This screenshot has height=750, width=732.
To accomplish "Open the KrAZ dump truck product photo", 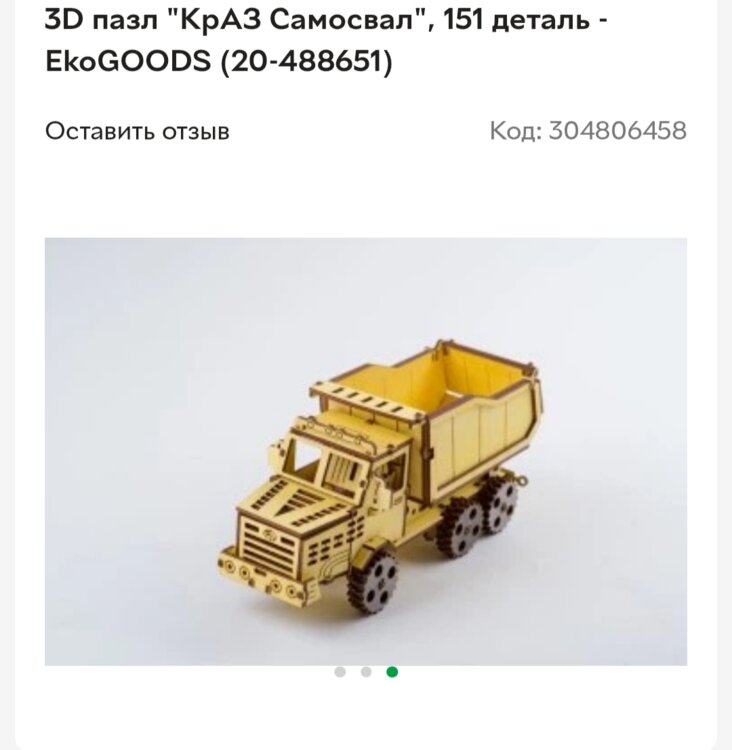I will (x=366, y=451).
